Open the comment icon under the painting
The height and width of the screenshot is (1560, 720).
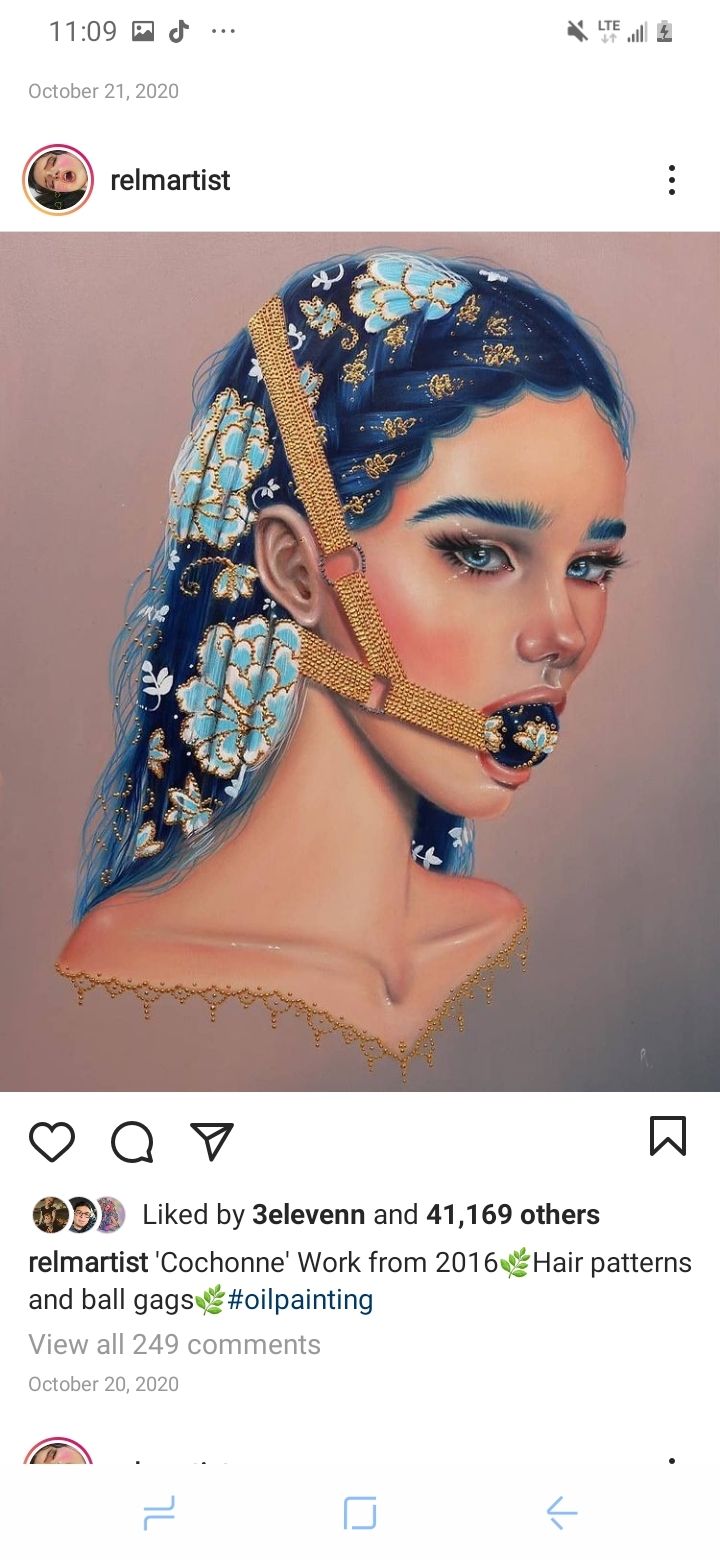(x=132, y=1141)
